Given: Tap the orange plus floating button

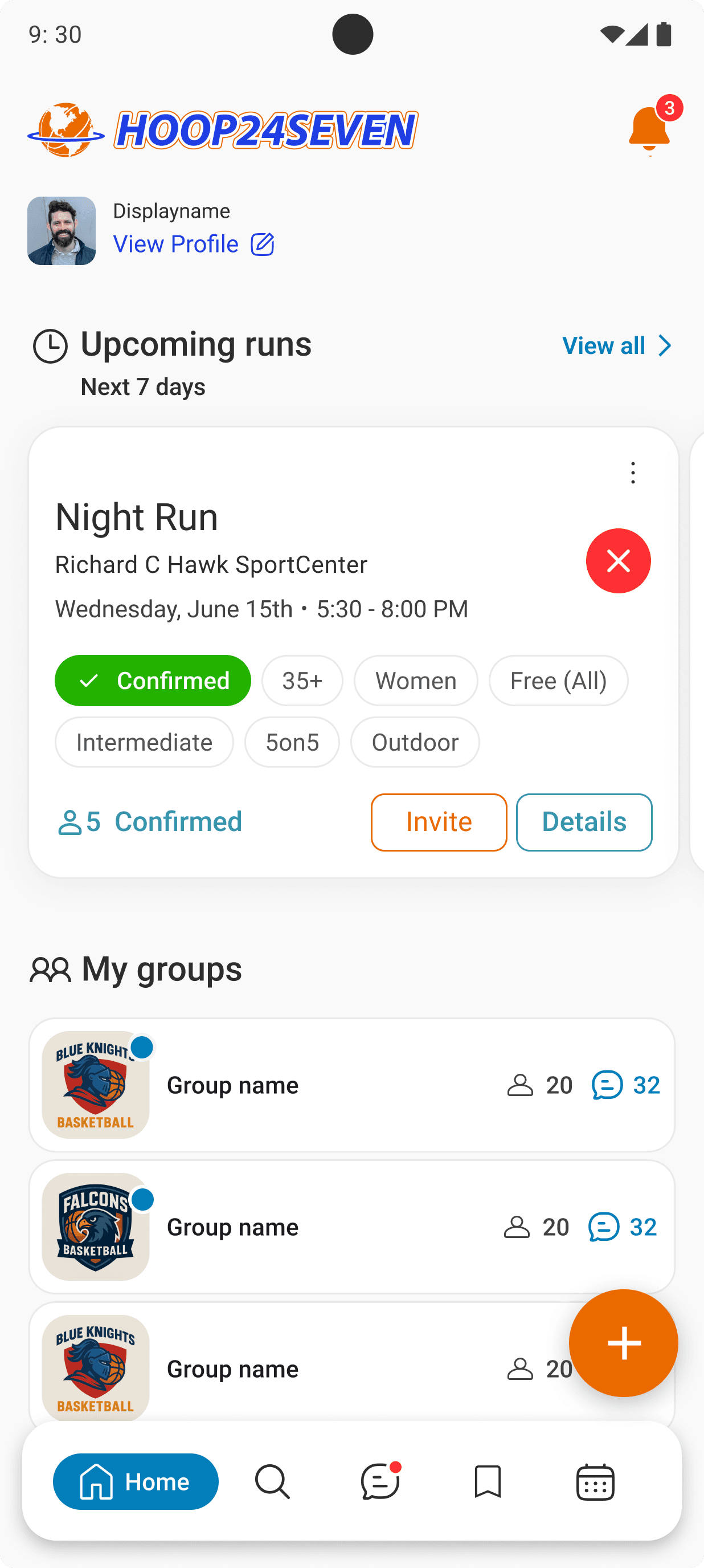Looking at the screenshot, I should click(x=624, y=1343).
